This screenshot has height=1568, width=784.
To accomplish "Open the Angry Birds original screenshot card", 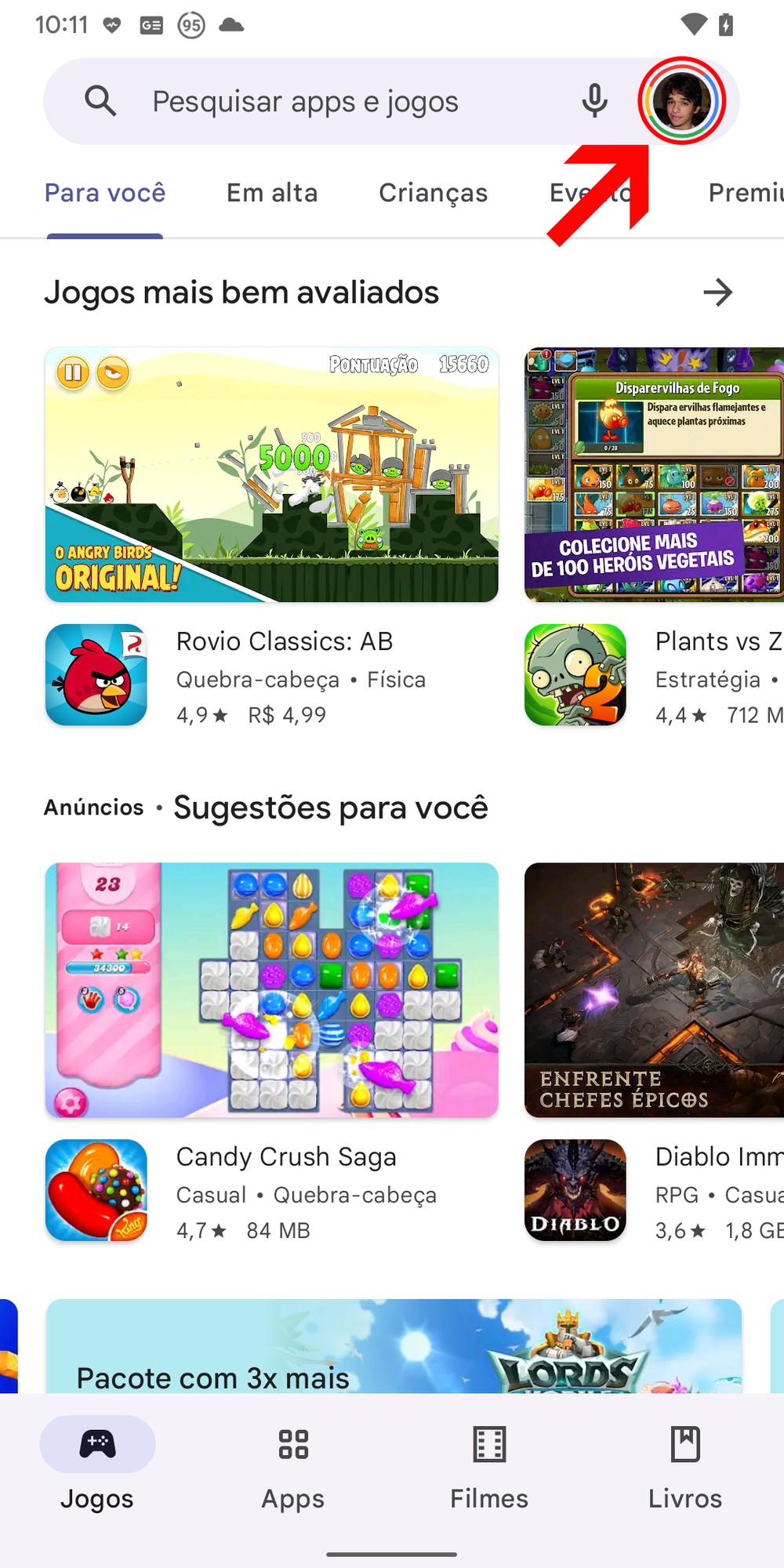I will [271, 474].
